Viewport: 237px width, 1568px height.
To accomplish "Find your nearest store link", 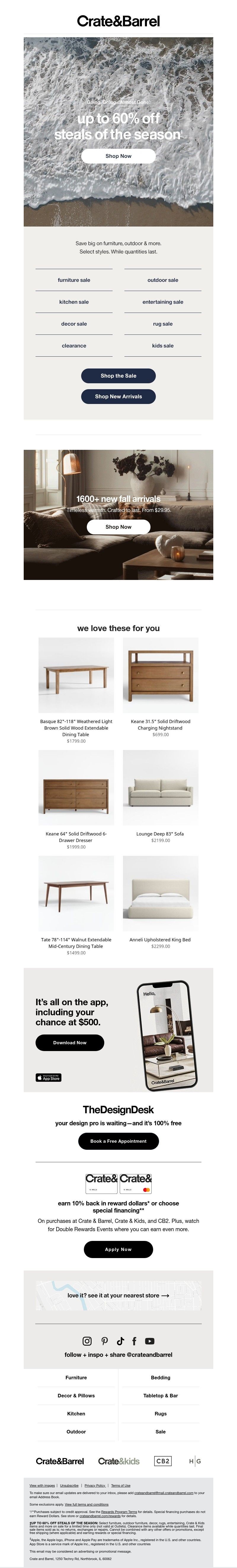I will [118, 1295].
